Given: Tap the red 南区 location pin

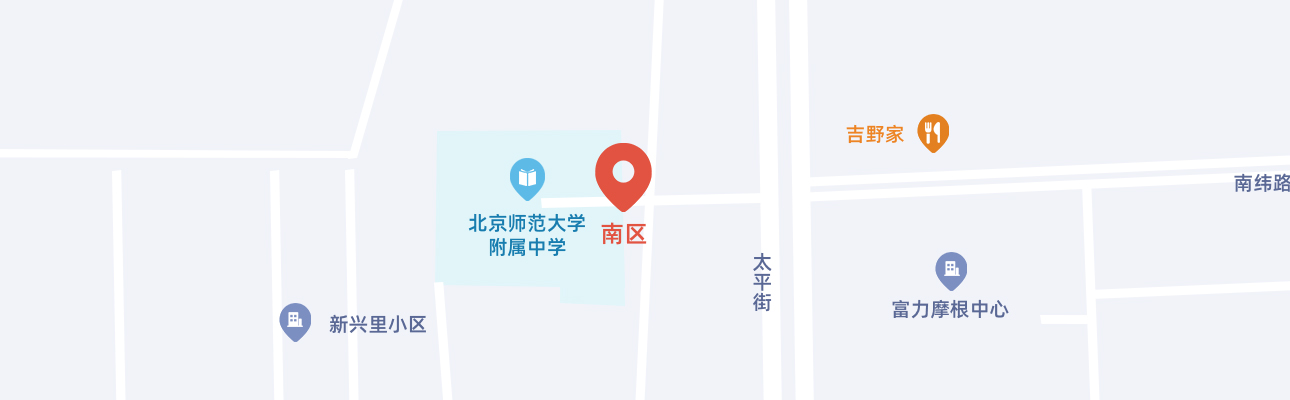Looking at the screenshot, I should pyautogui.click(x=623, y=175).
